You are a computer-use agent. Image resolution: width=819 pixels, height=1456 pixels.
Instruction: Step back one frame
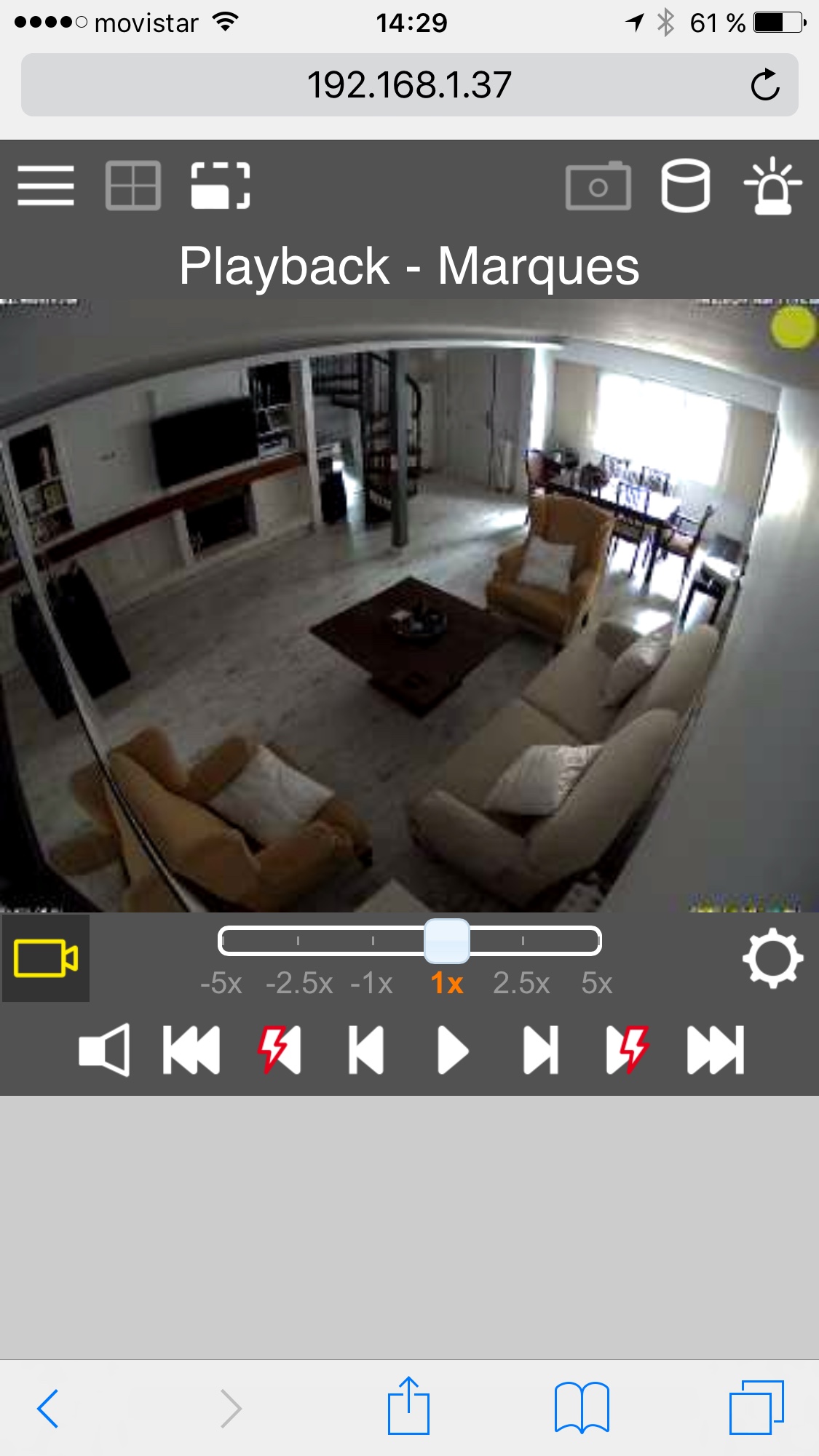[x=366, y=1049]
